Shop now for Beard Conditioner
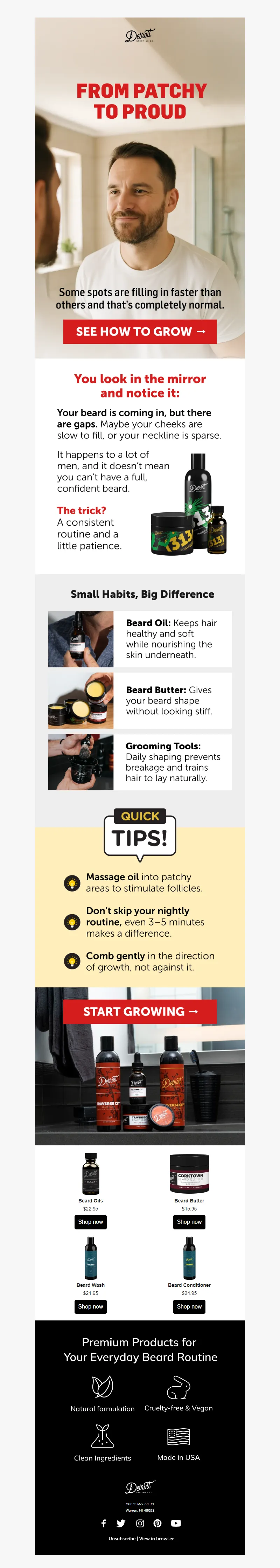Image resolution: width=280 pixels, height=1568 pixels. pyautogui.click(x=189, y=1306)
